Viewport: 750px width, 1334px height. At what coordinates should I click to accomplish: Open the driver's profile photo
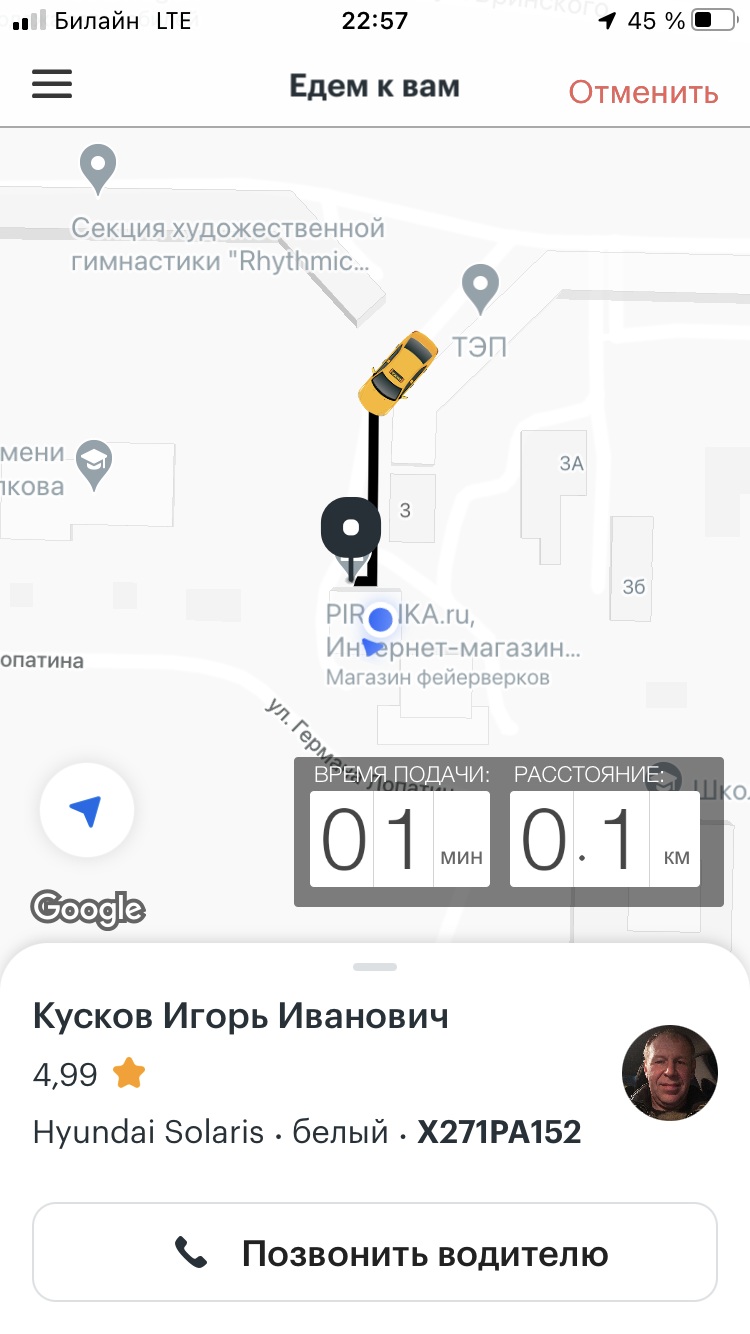(669, 1072)
